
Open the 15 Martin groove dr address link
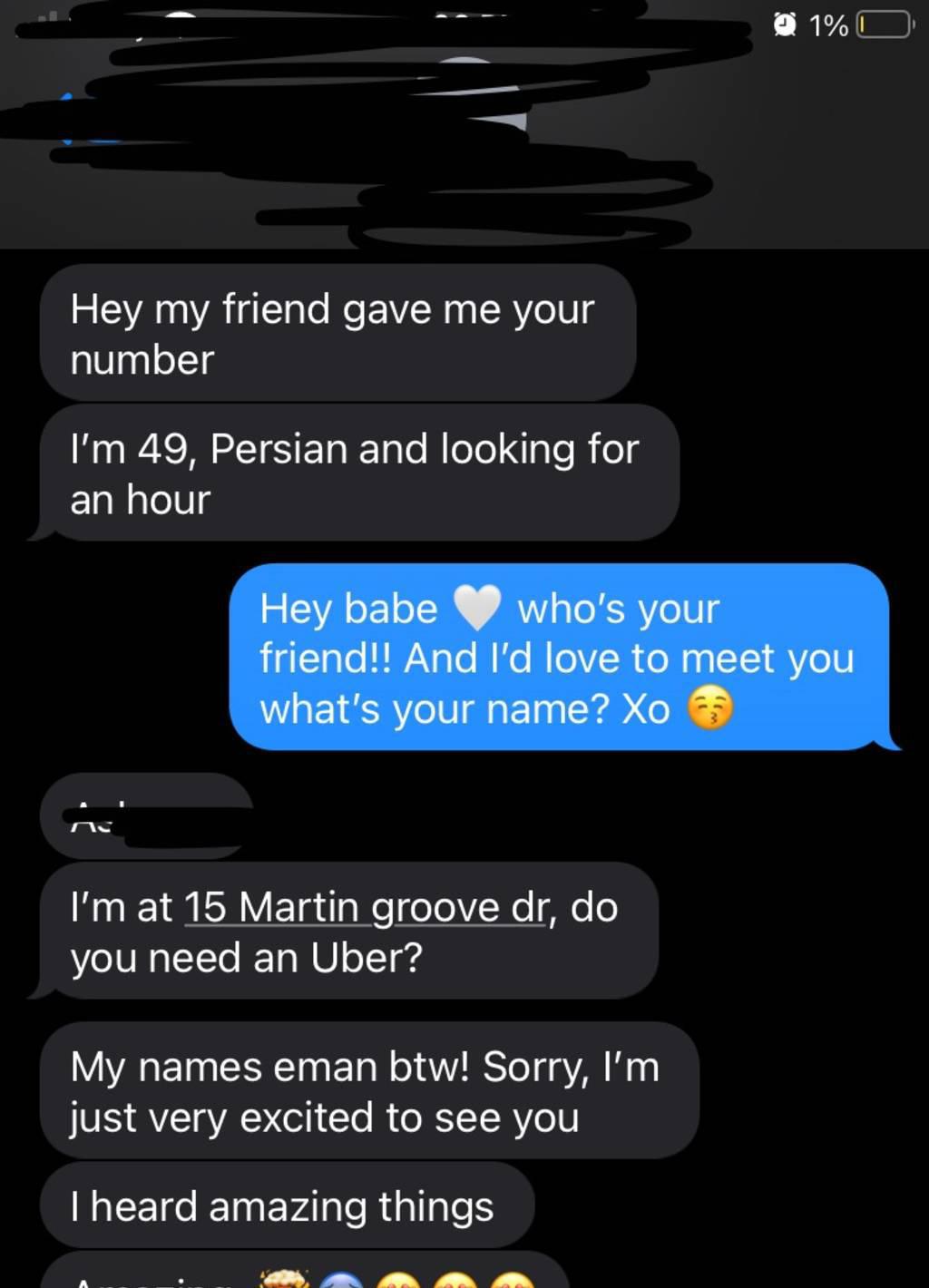365,907
